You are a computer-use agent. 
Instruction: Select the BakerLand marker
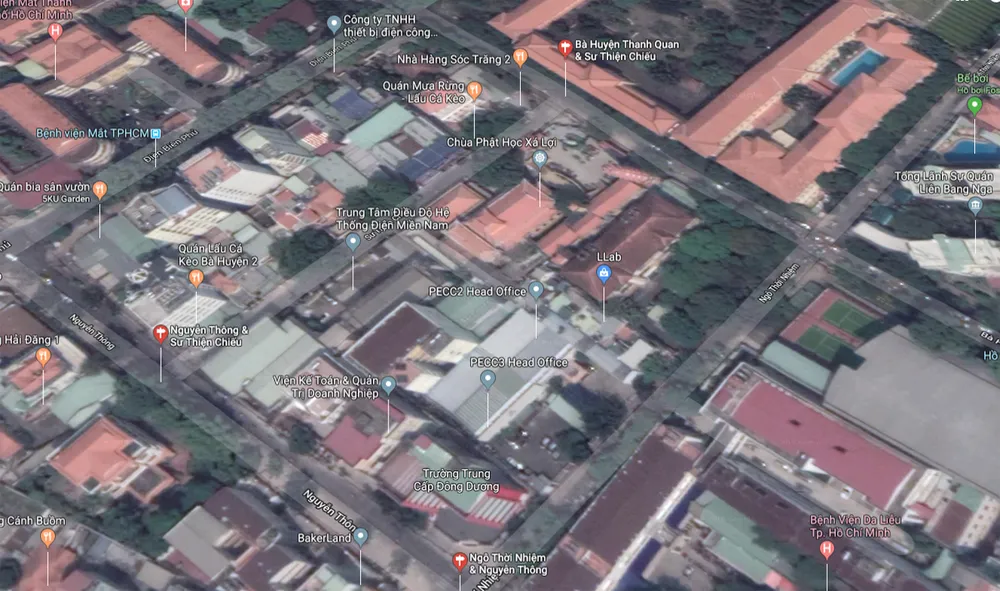click(361, 537)
